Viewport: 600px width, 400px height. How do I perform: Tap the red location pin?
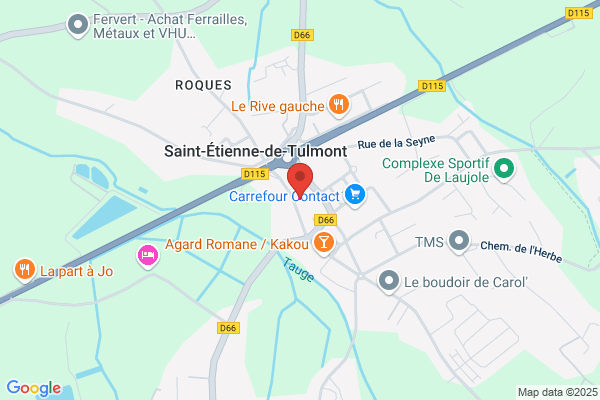click(x=300, y=180)
